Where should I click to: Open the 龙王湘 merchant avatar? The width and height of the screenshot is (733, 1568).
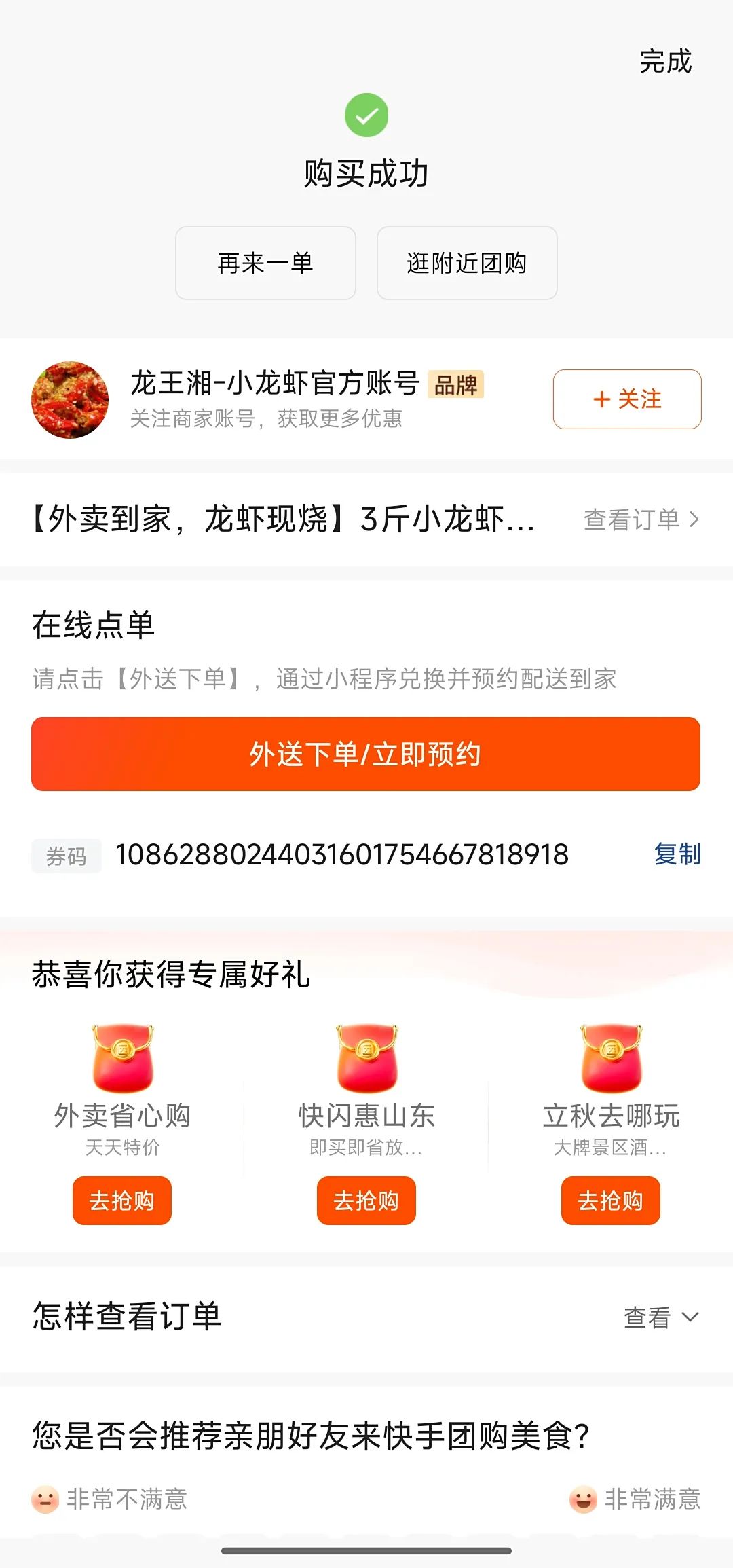click(x=70, y=400)
